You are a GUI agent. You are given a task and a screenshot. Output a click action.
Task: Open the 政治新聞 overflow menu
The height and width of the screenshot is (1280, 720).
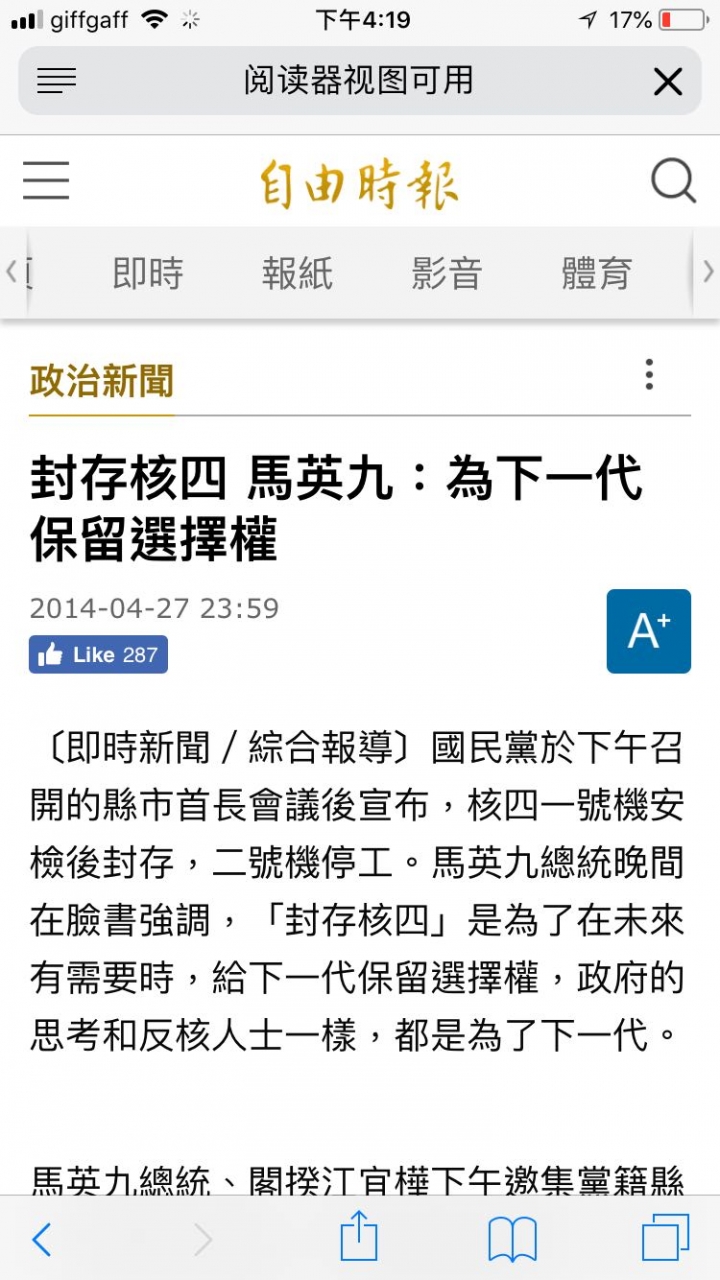point(649,374)
